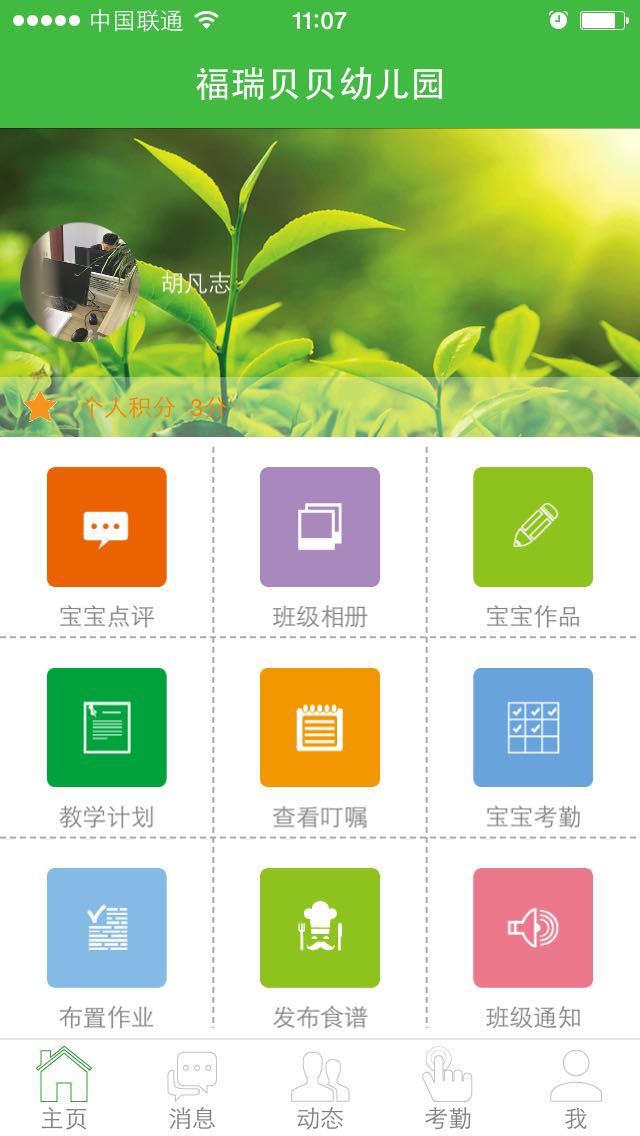Go to the 动态 feed tab

[320, 1088]
